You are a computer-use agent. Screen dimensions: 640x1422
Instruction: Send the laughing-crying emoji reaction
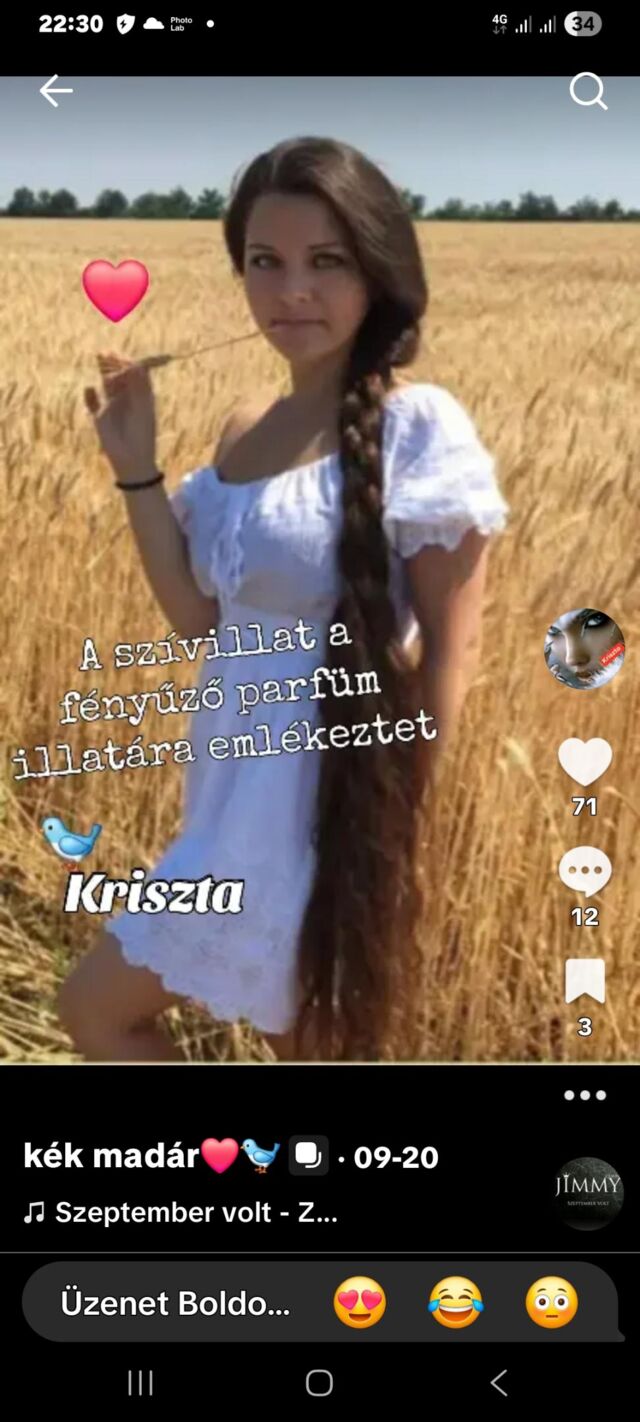click(x=456, y=1303)
